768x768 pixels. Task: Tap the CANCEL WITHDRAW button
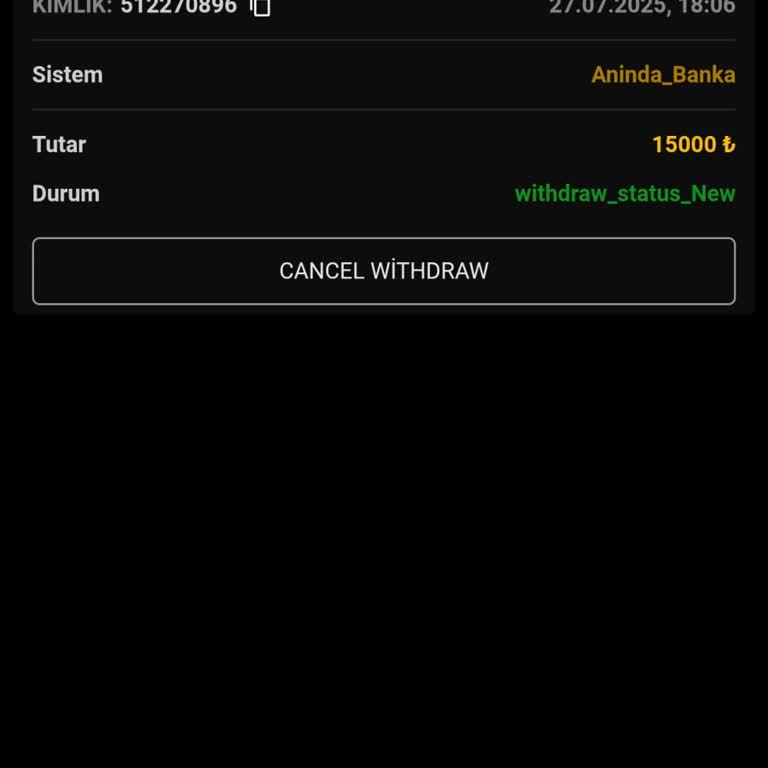pos(384,271)
